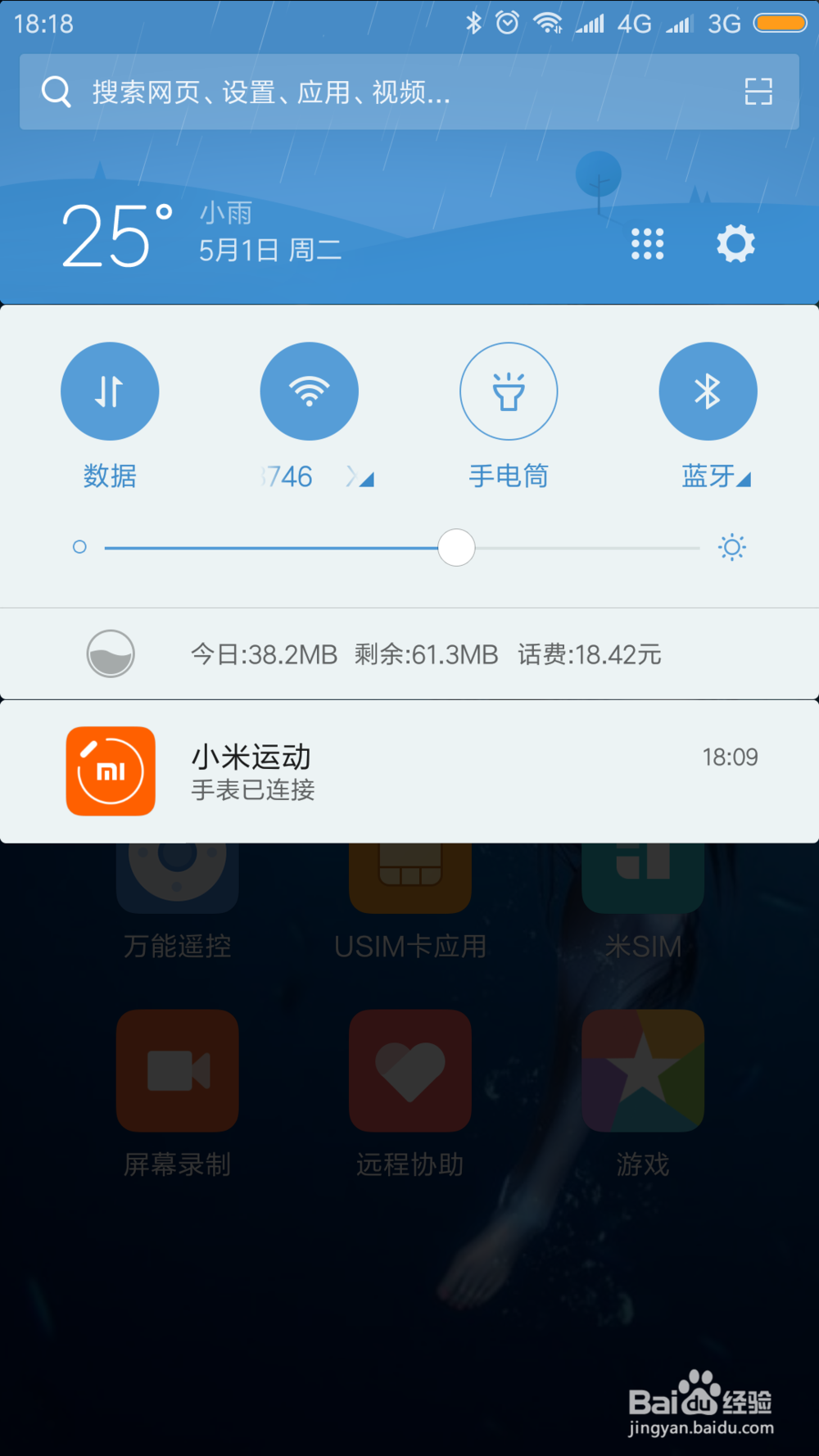Open the screen recorder app 屏幕录制
The width and height of the screenshot is (819, 1456).
click(177, 1070)
